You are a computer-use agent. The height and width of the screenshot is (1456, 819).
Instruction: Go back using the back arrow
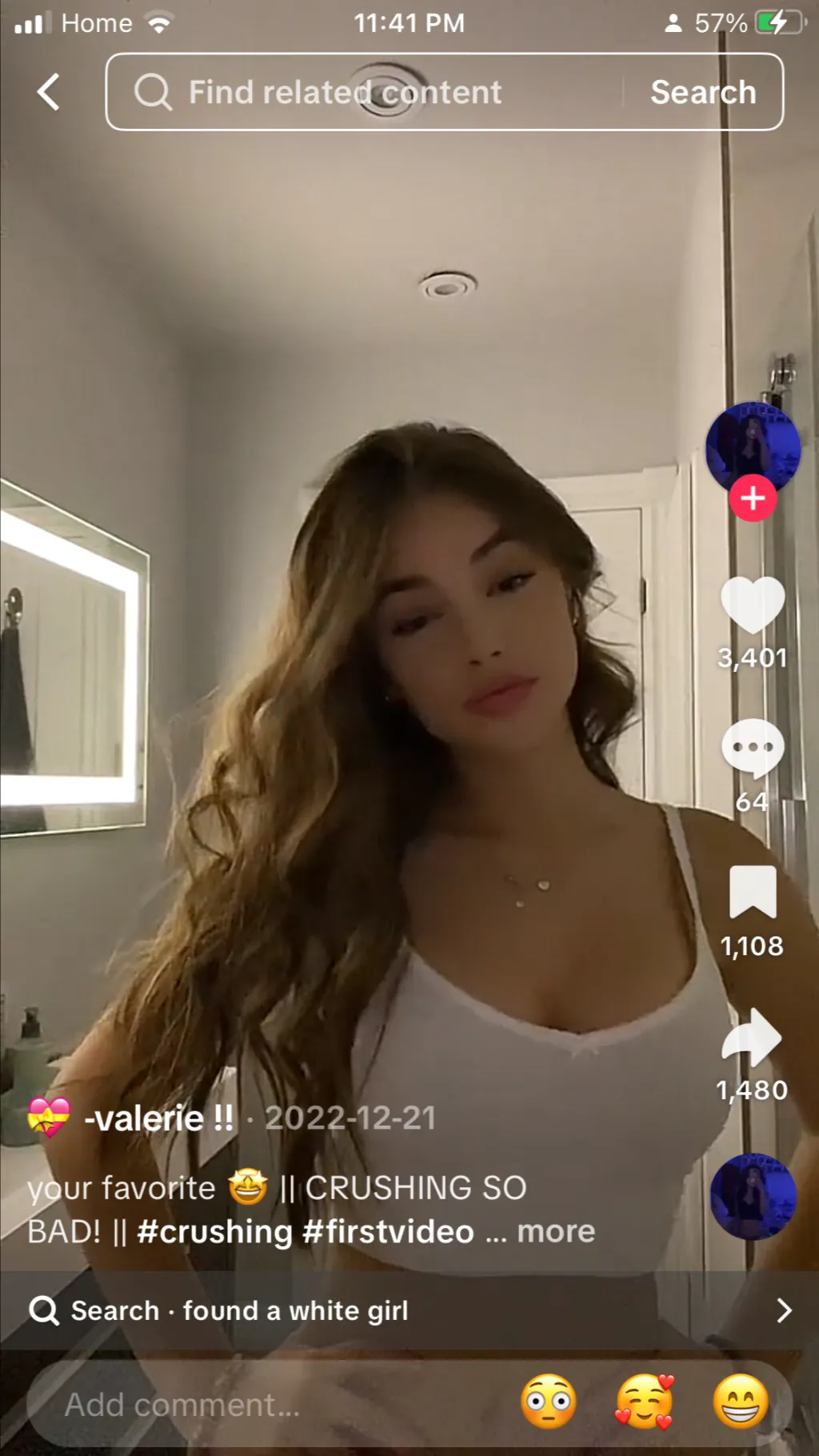click(x=49, y=92)
